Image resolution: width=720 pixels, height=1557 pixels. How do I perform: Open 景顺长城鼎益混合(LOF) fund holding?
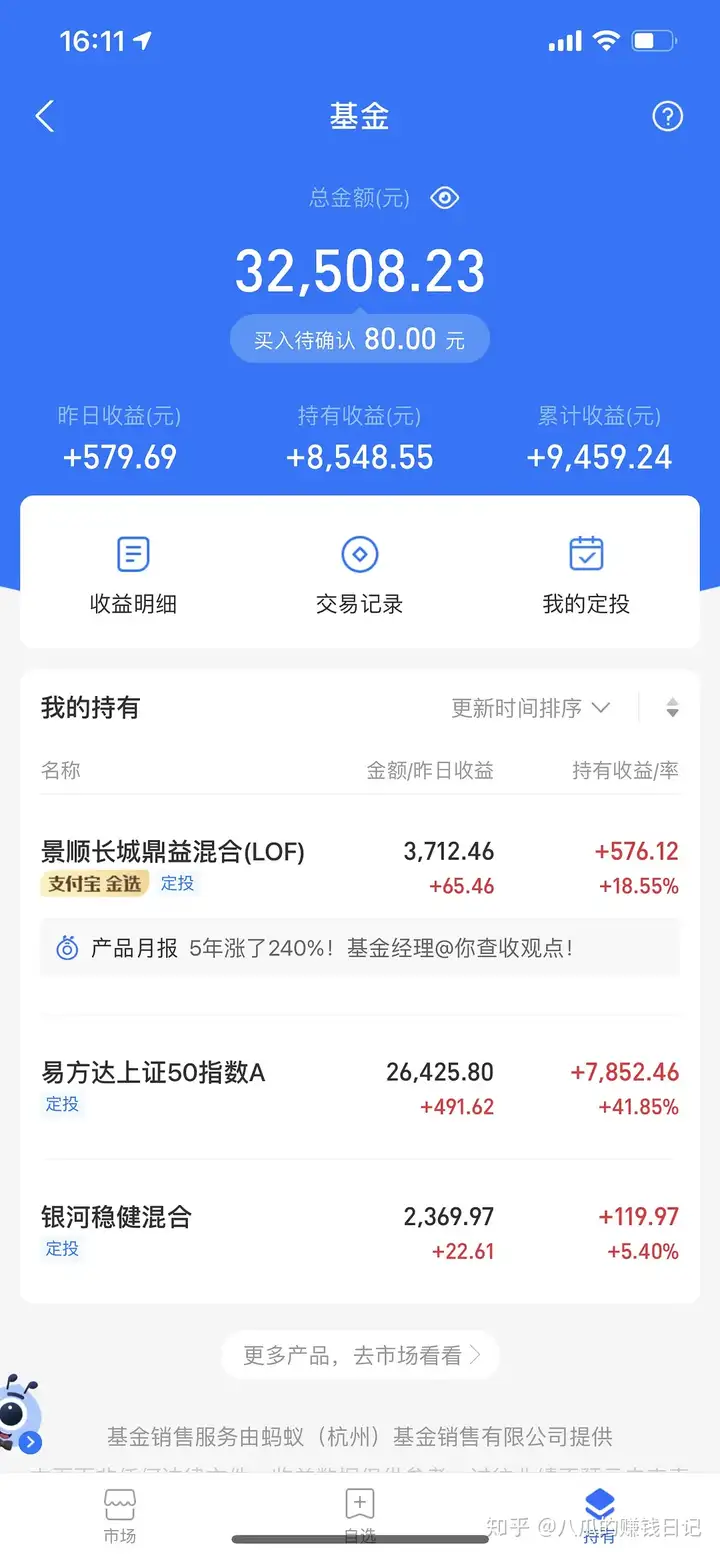[x=360, y=867]
